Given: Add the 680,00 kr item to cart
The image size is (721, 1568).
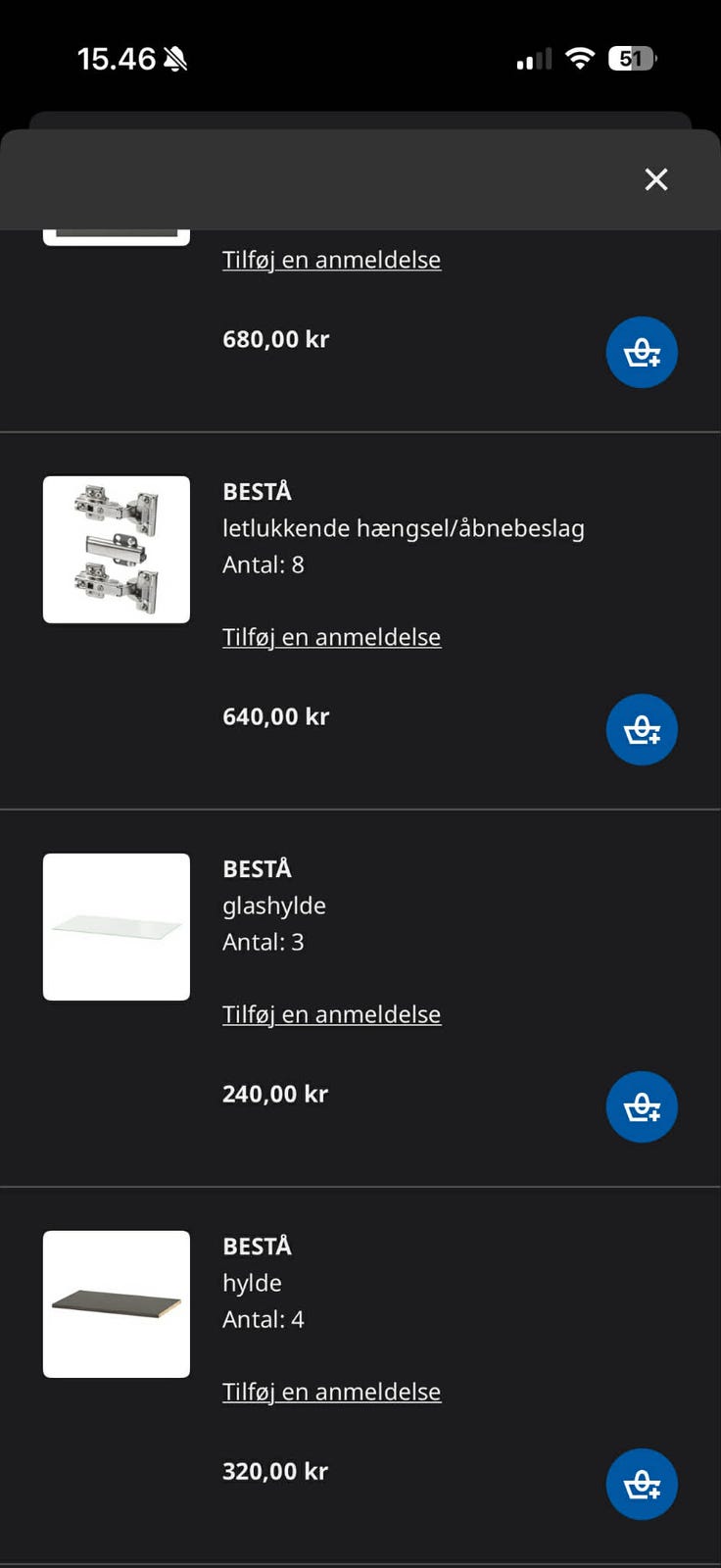Looking at the screenshot, I should [642, 353].
